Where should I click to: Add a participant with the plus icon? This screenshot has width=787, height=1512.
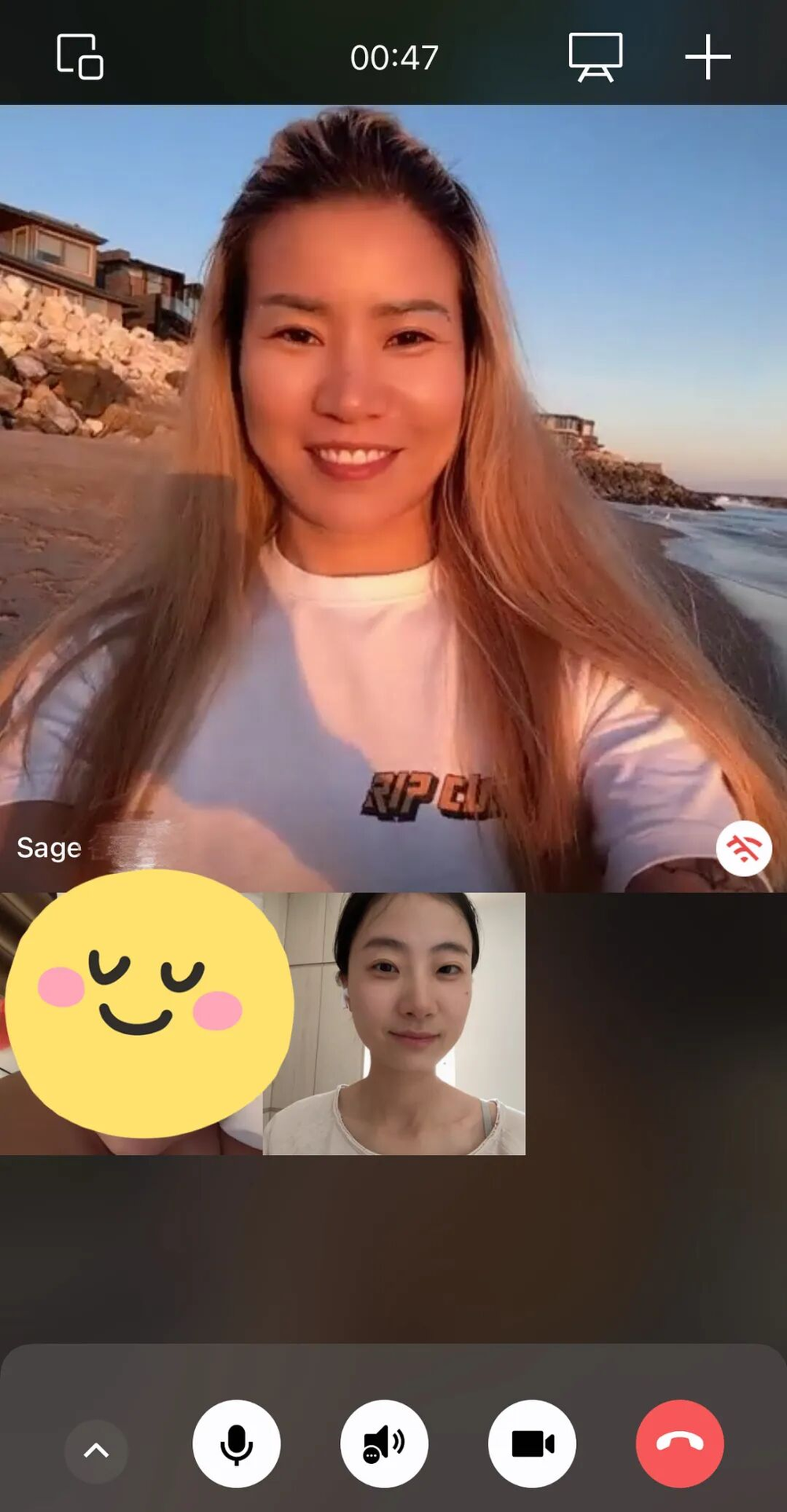708,57
